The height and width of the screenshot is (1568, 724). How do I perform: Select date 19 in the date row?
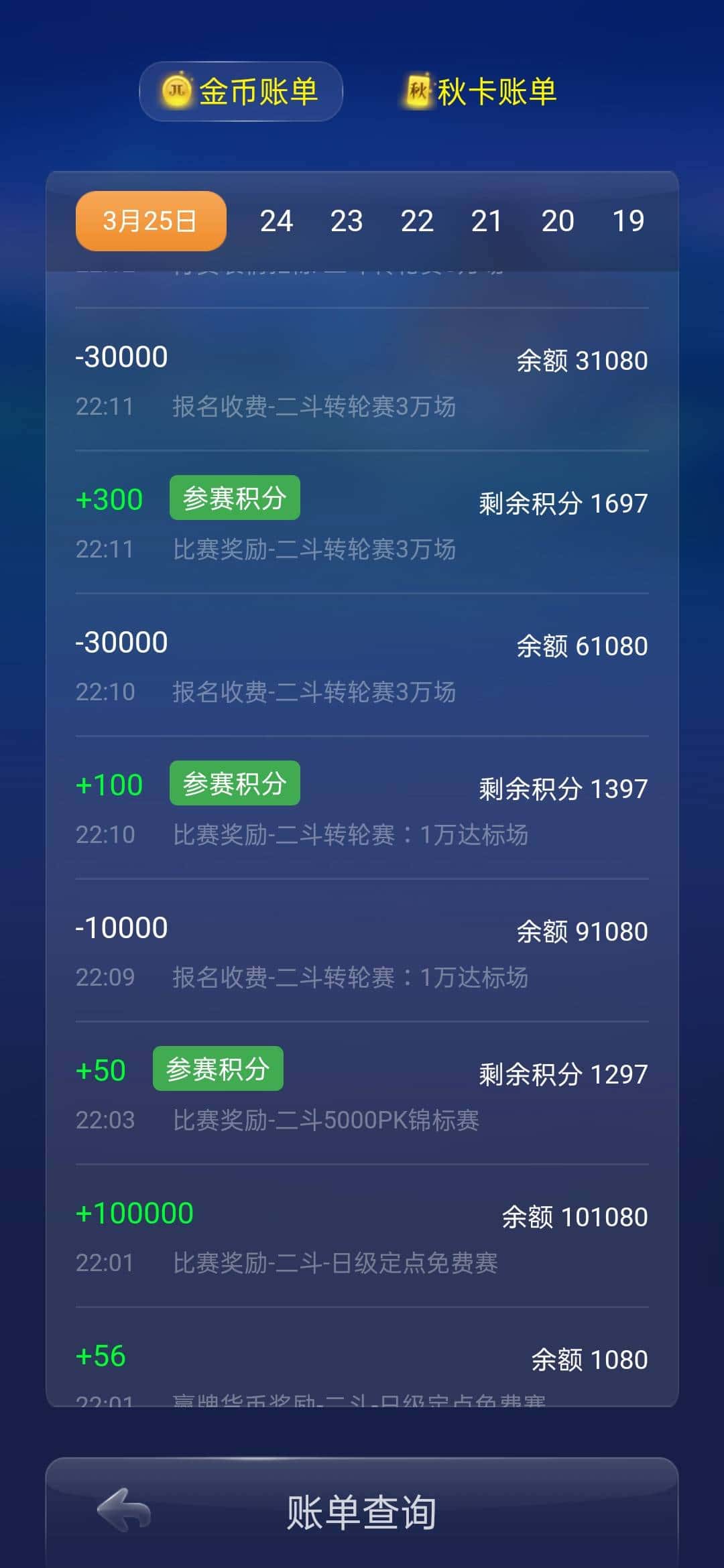tap(629, 220)
